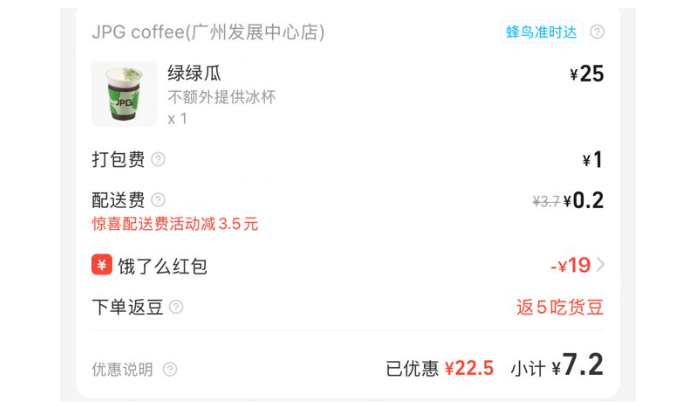Open the JPG coffee store page
The width and height of the screenshot is (681, 404).
(208, 33)
